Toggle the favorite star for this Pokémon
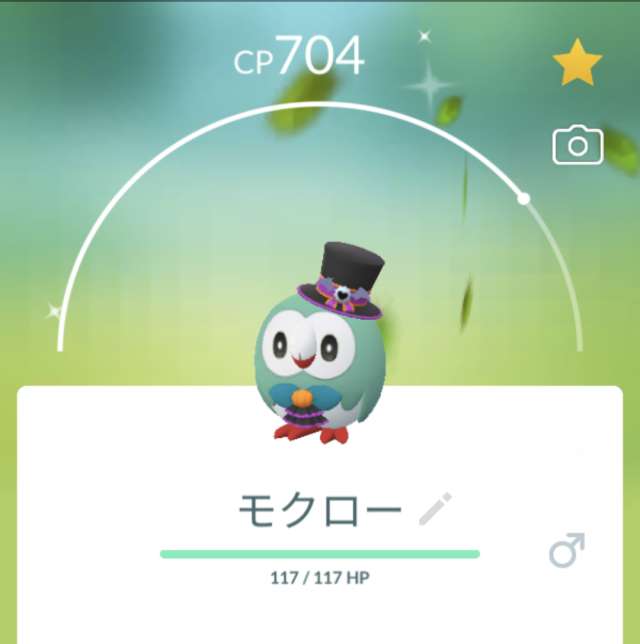Screen dimensions: 640x644 [577, 64]
